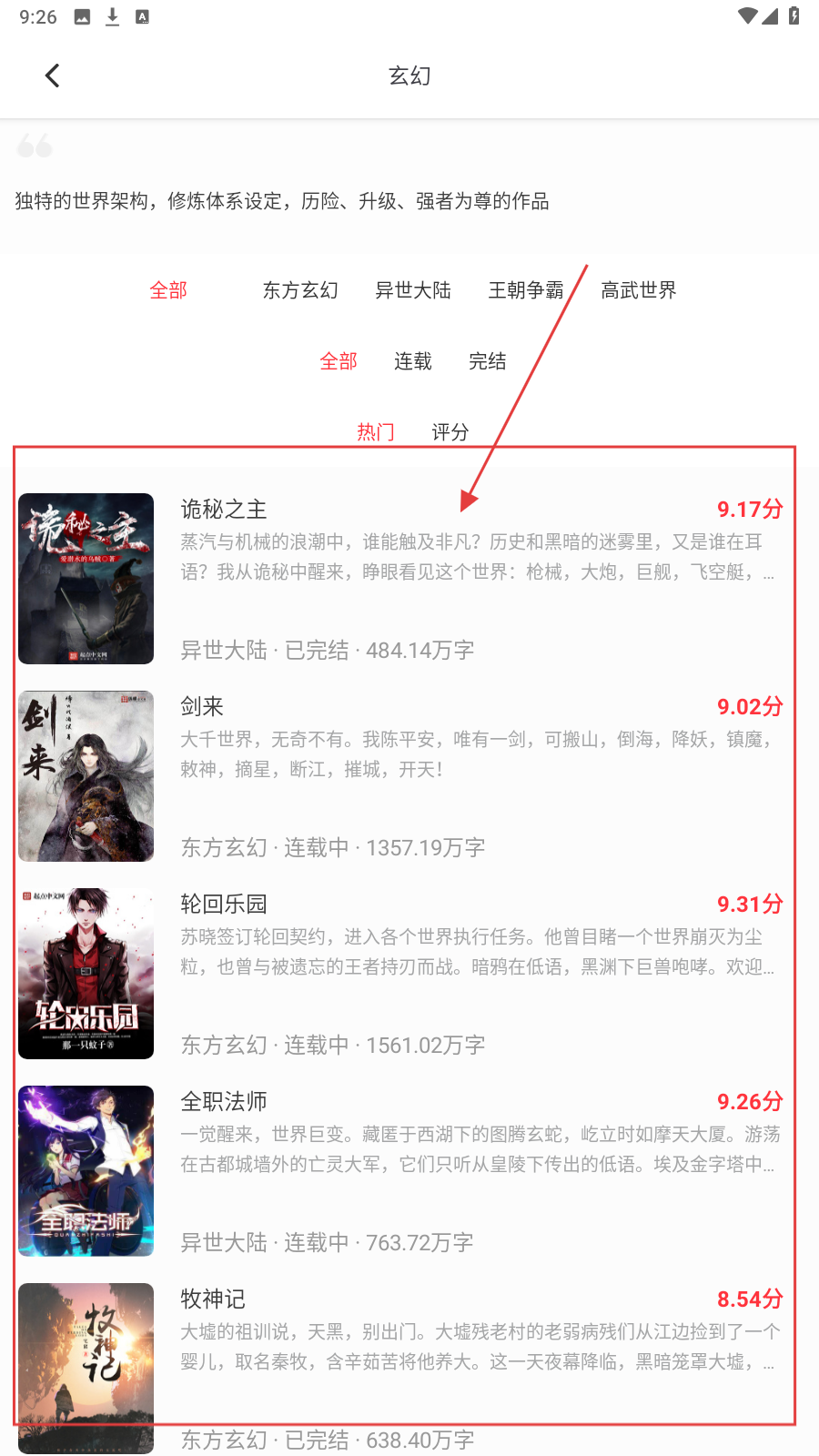
Task: Switch to the 王朝争霸 filter
Action: pos(525,290)
